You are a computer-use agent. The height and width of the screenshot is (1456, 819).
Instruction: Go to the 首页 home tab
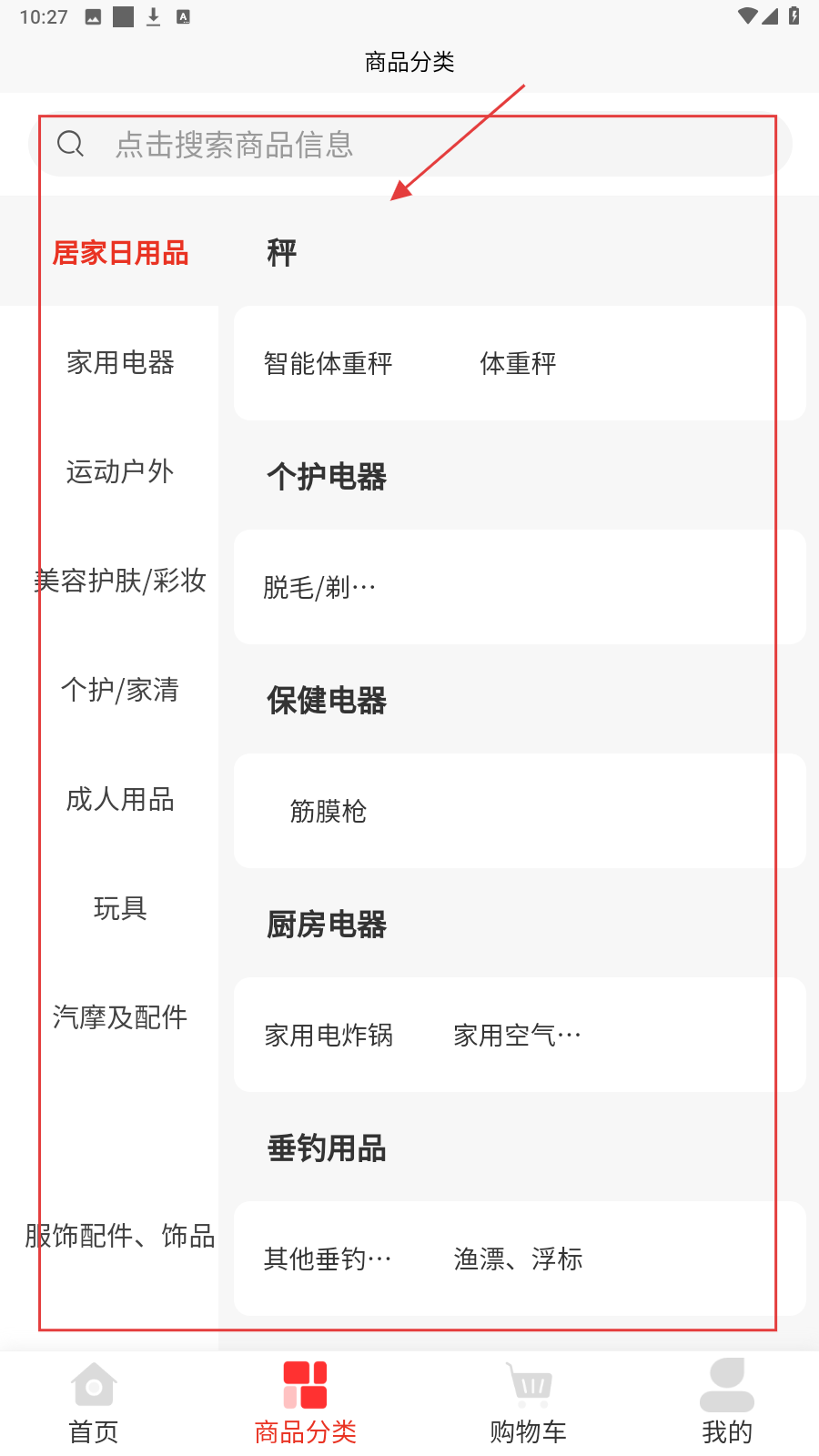pos(94,1403)
